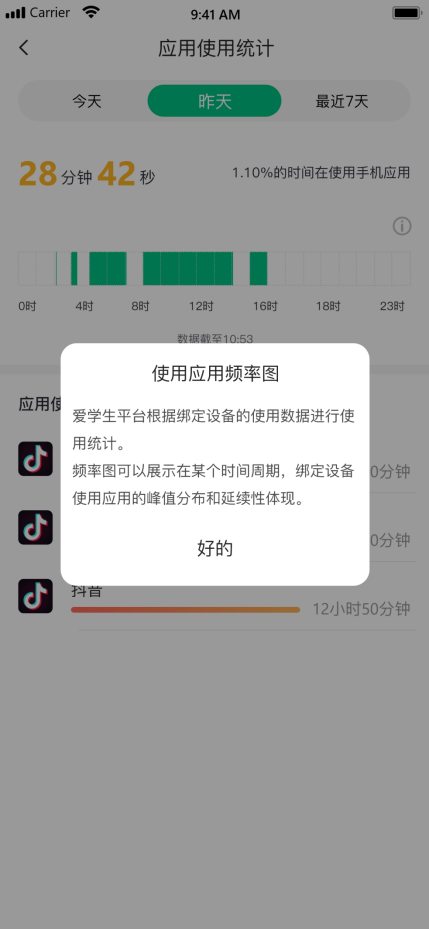The height and width of the screenshot is (929, 429).
Task: Select the 昨天 tab
Action: 214,101
